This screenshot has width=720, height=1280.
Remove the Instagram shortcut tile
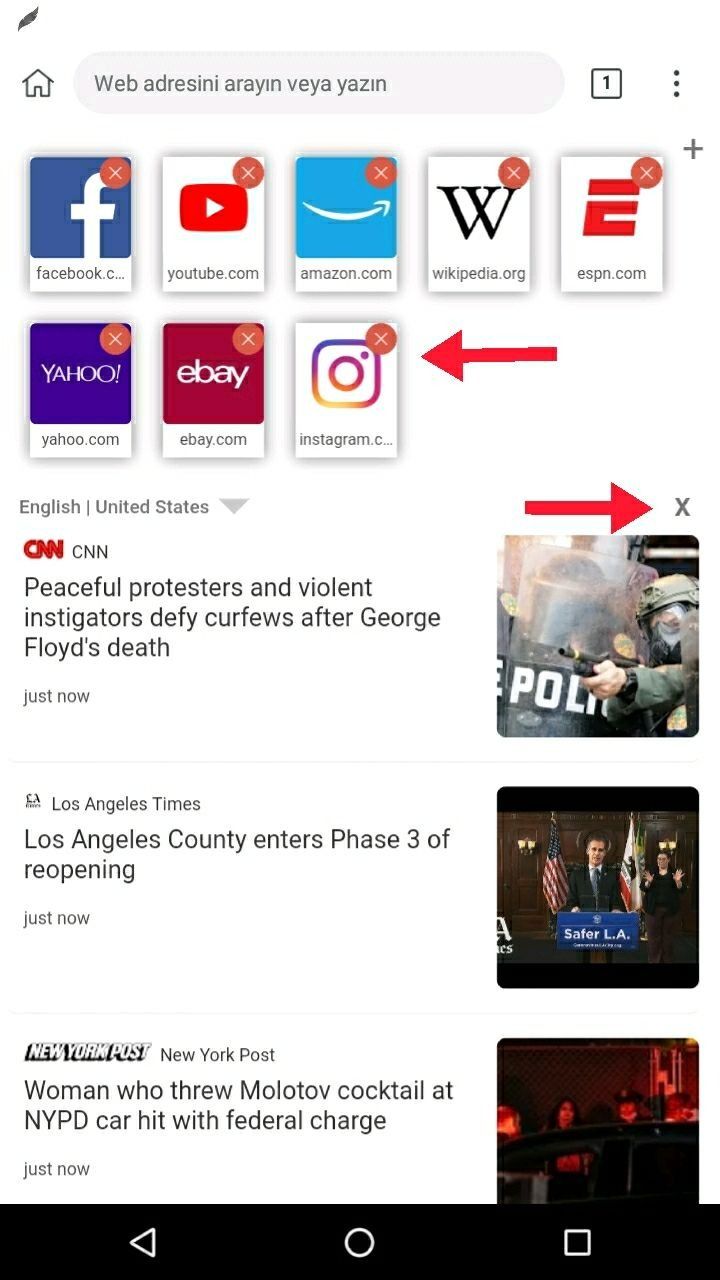380,339
